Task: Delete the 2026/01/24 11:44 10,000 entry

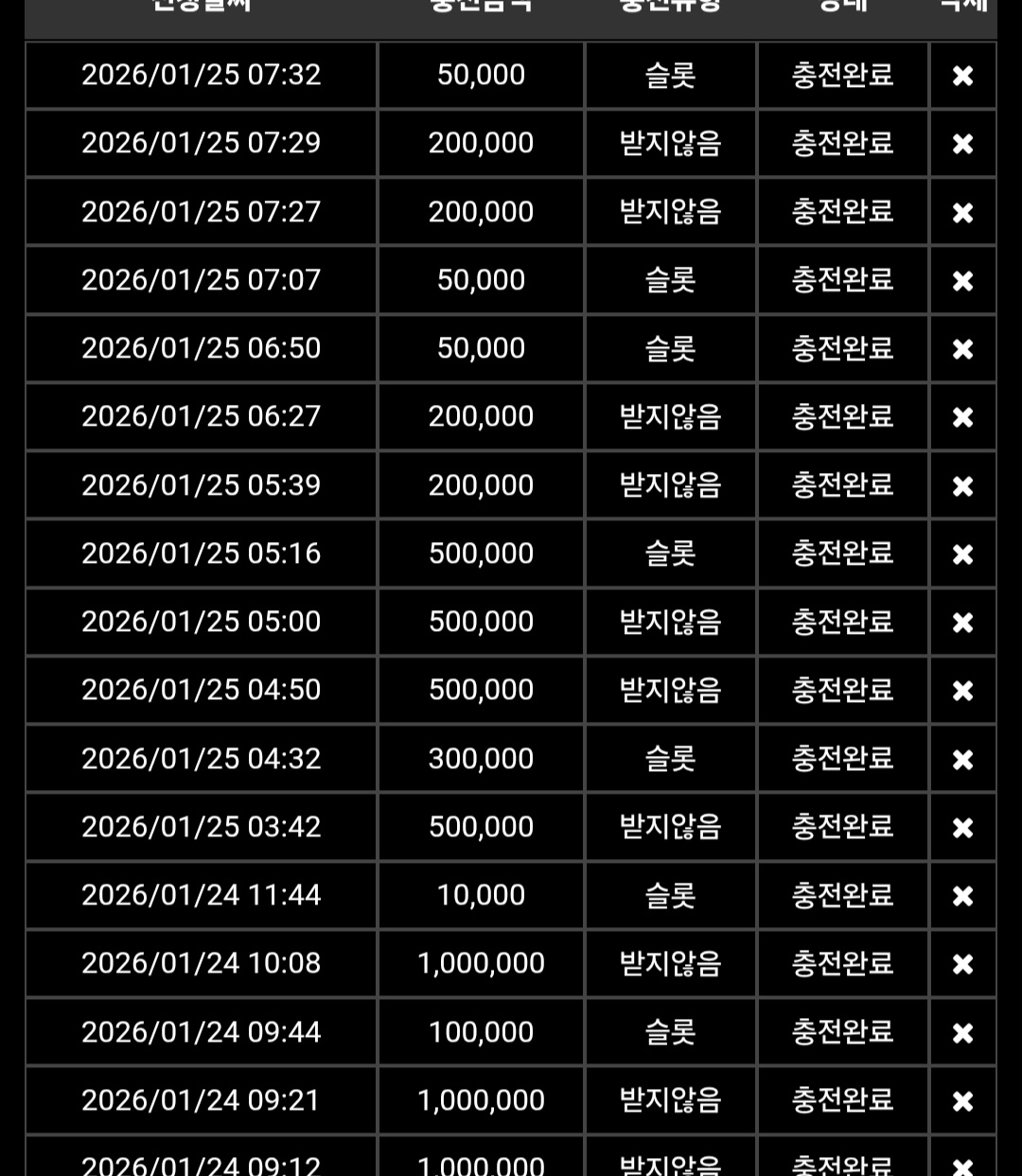Action: (x=962, y=896)
